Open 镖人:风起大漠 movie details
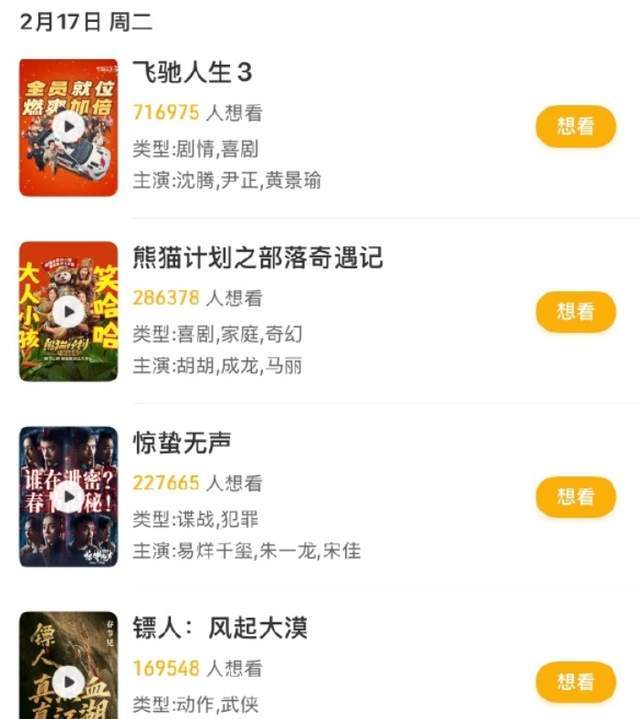Screen dimensions: 640x719 pos(220,628)
